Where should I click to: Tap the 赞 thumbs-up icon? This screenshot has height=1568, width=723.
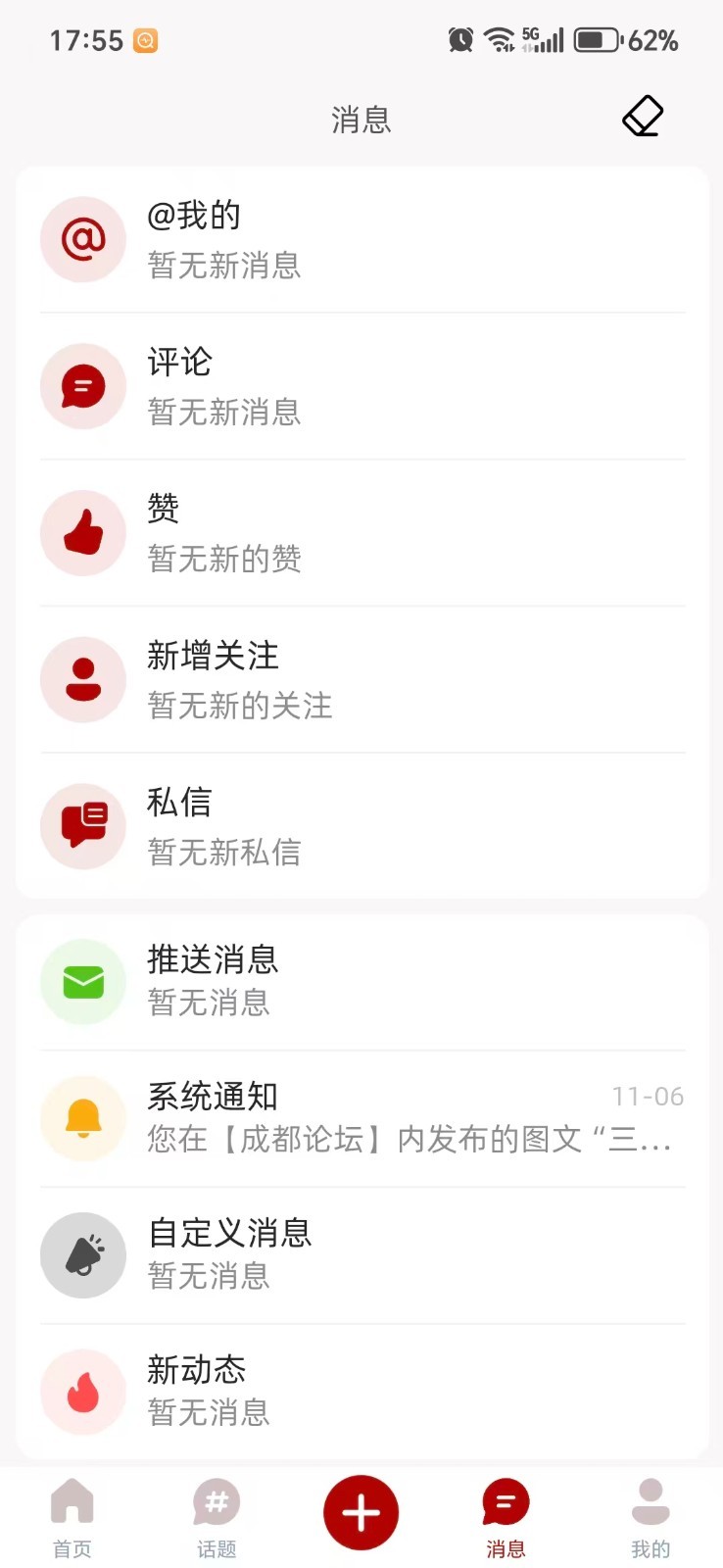(82, 533)
